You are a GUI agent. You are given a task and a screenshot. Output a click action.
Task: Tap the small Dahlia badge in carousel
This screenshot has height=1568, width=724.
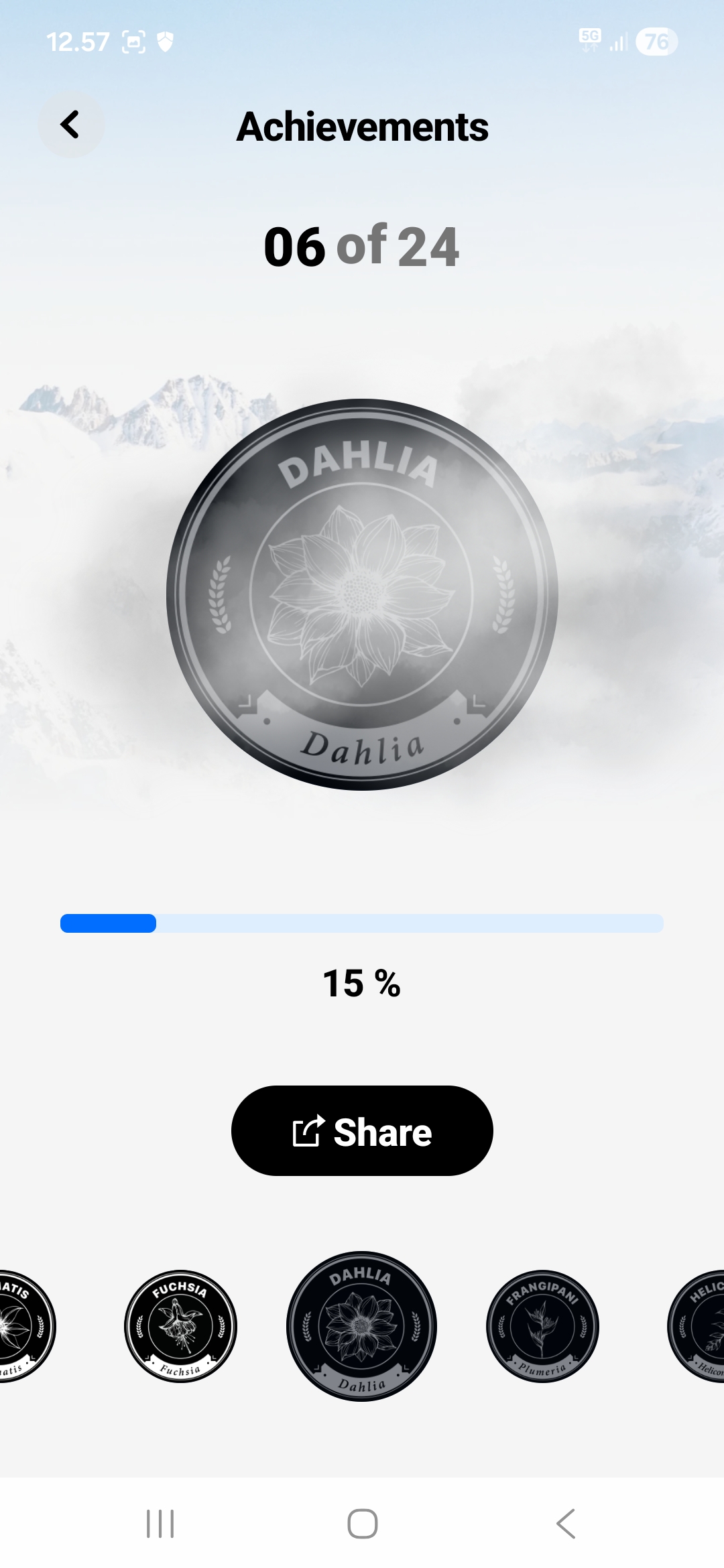point(361,1326)
